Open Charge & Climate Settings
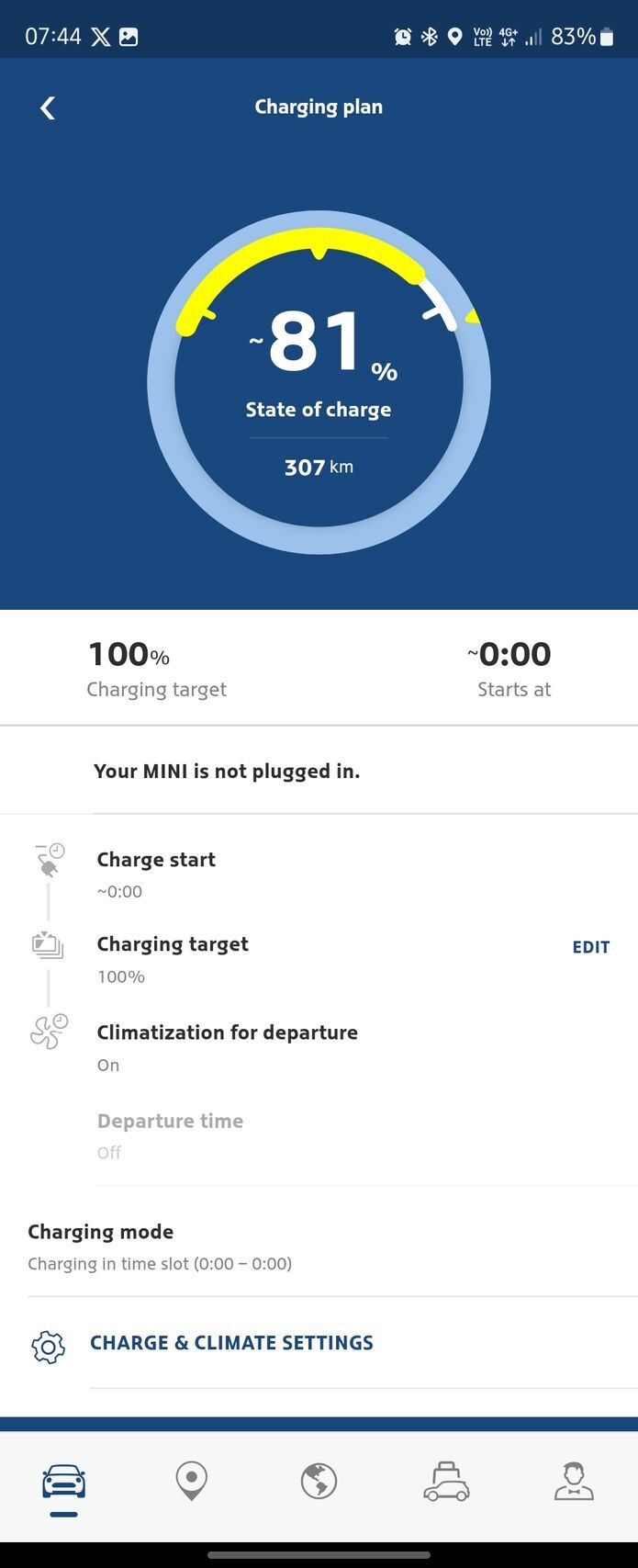The width and height of the screenshot is (638, 1568). point(231,1343)
